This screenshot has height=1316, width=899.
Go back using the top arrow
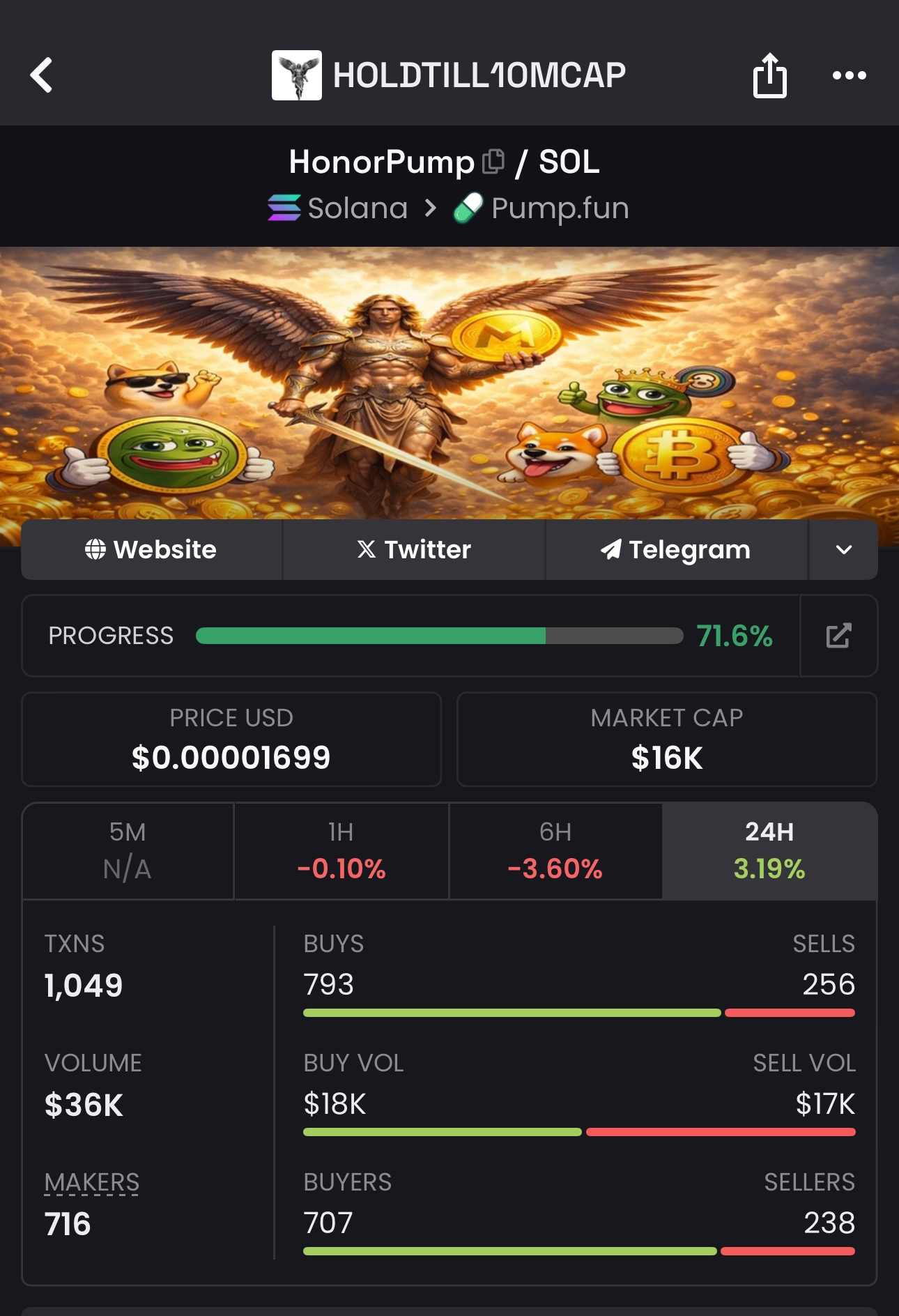[42, 75]
